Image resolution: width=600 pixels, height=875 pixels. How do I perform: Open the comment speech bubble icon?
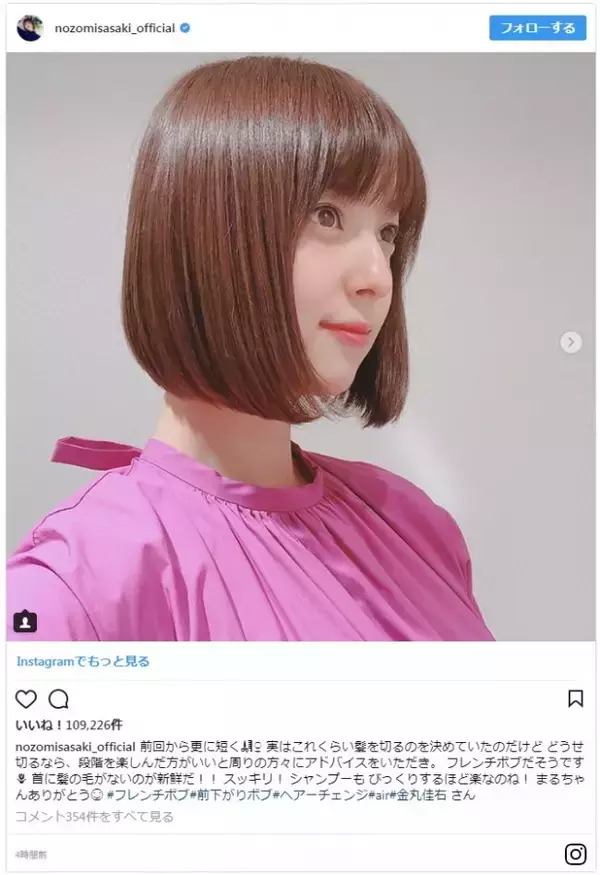pos(59,698)
